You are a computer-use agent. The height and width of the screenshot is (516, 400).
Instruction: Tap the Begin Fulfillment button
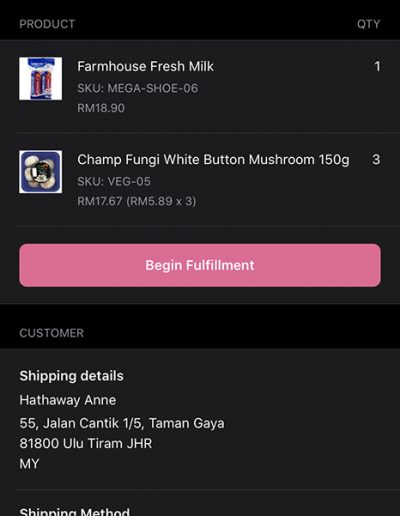200,265
